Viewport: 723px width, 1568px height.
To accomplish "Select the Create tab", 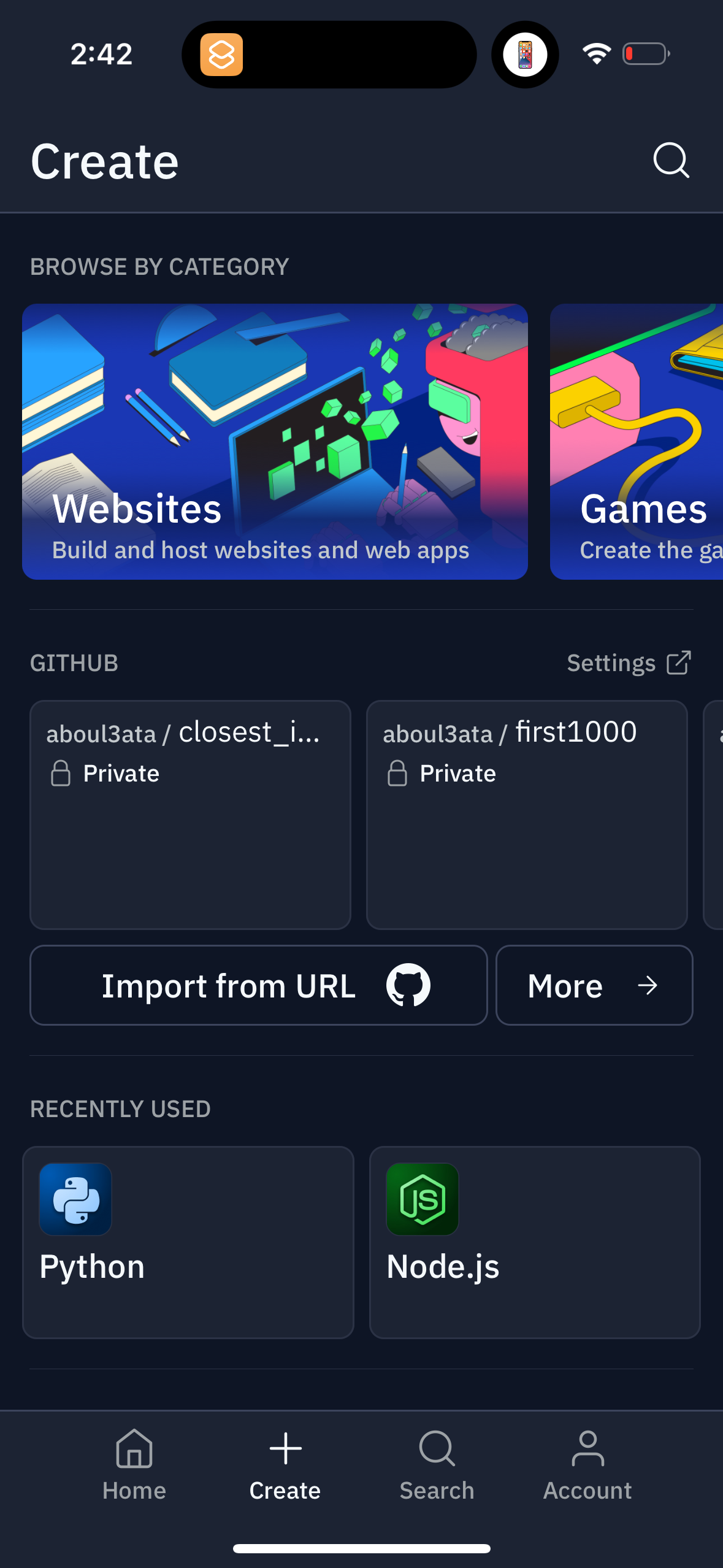I will coord(285,1465).
